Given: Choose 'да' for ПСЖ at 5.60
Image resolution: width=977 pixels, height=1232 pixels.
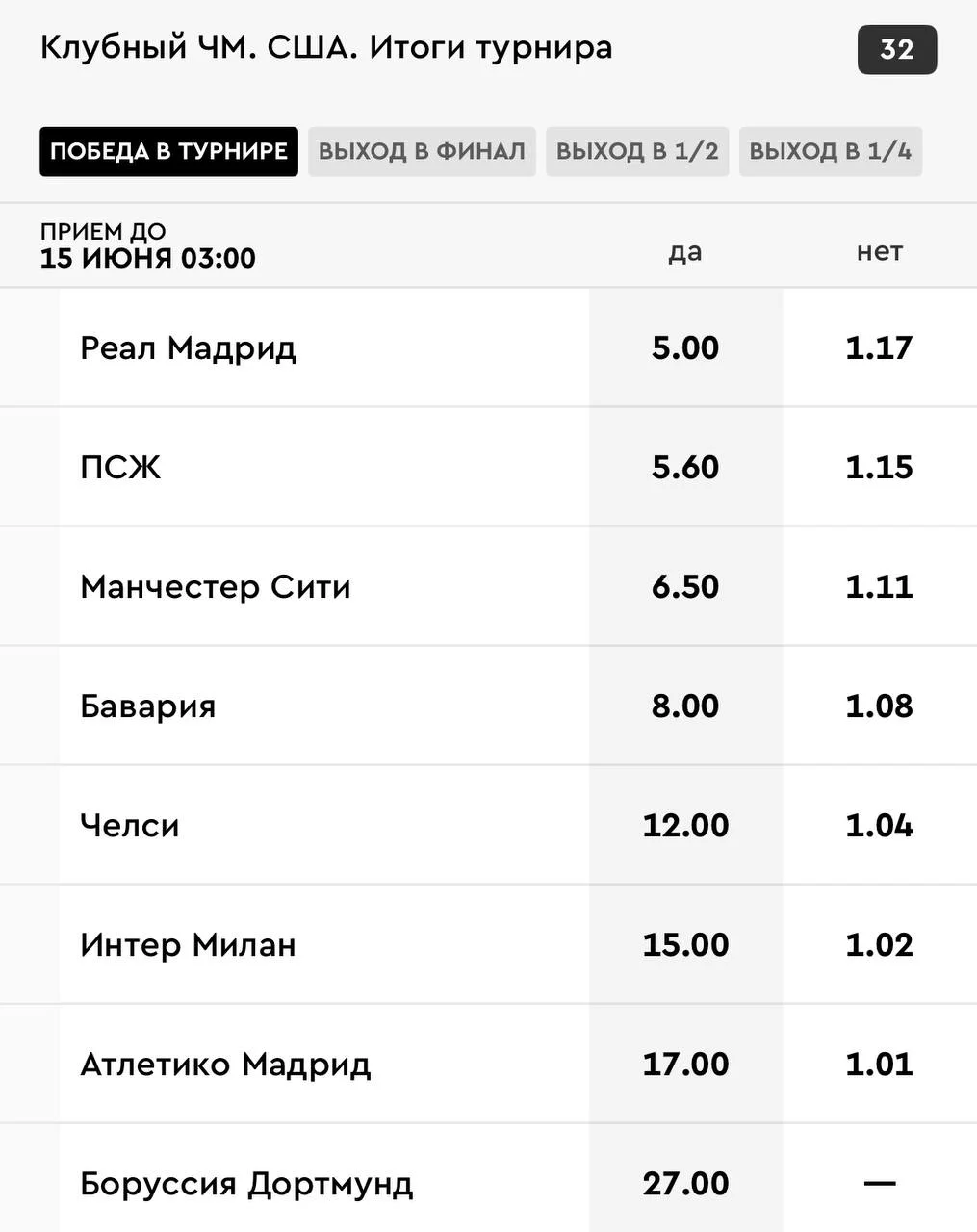Looking at the screenshot, I should pyautogui.click(x=685, y=467).
